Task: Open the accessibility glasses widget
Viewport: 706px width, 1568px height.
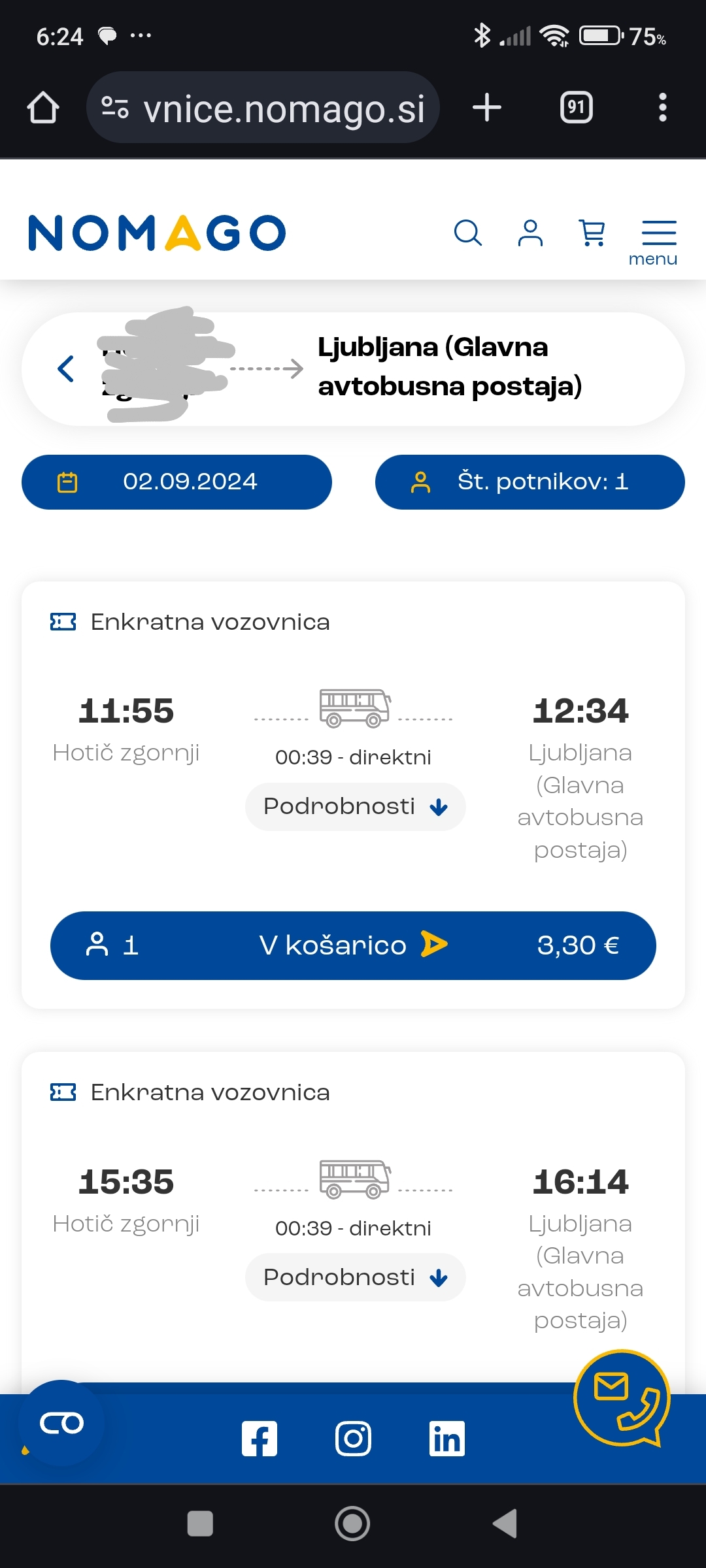Action: tap(62, 1423)
